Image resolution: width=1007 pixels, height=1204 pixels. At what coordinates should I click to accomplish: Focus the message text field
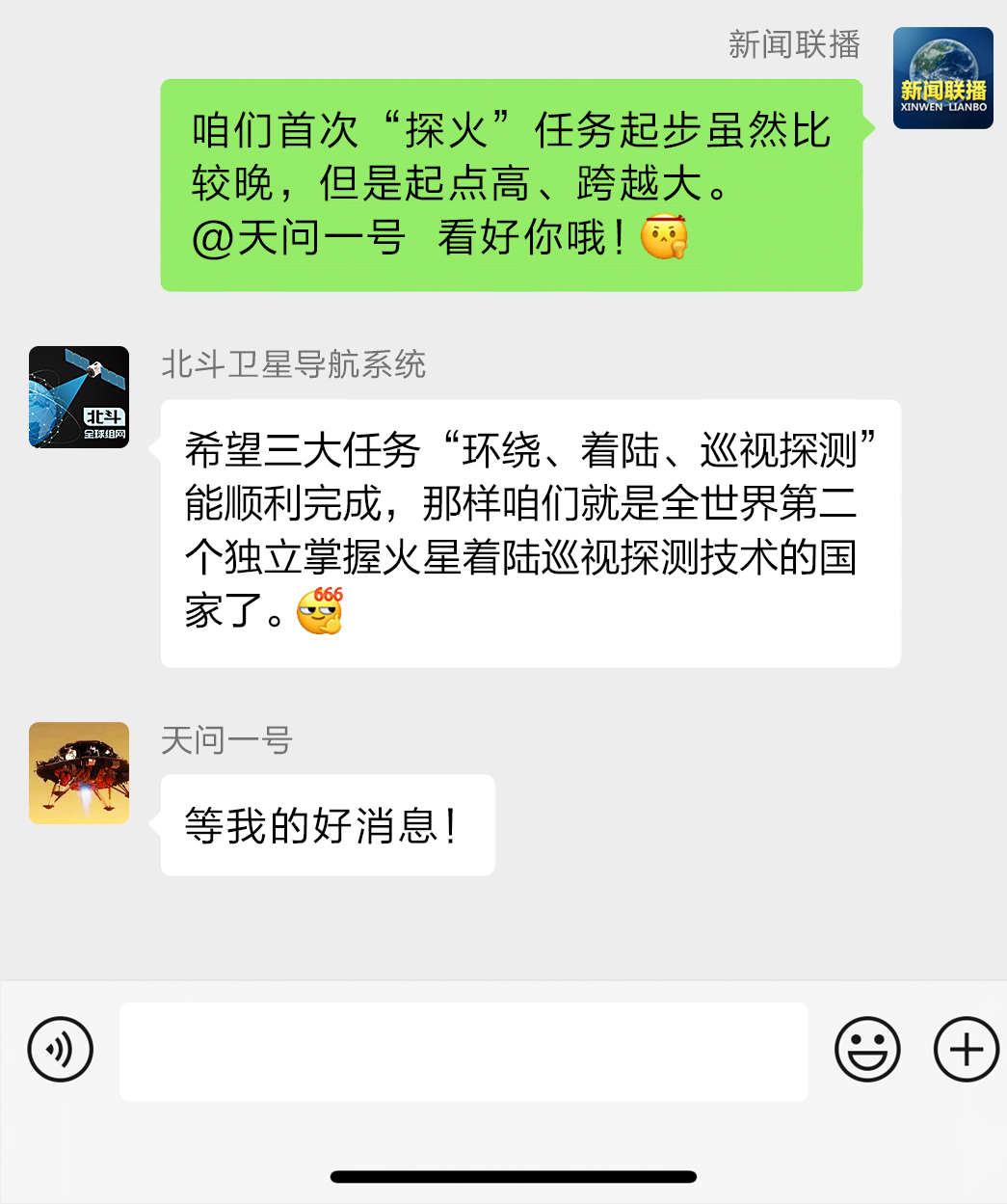tap(464, 1051)
